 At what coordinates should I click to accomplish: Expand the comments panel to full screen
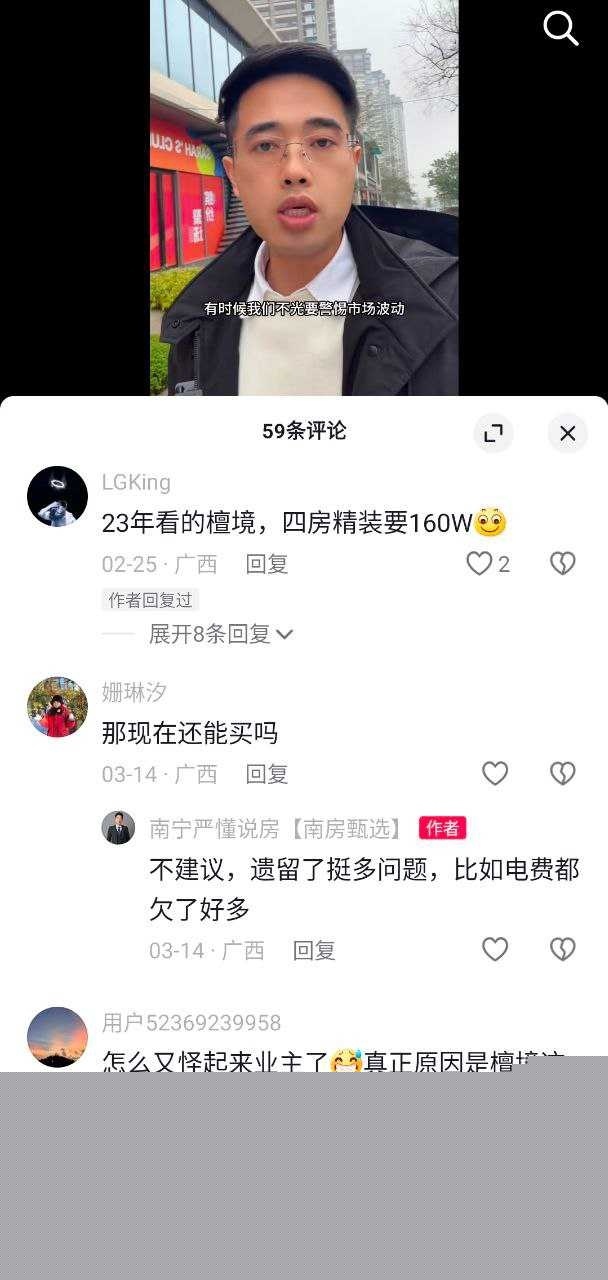click(x=493, y=433)
